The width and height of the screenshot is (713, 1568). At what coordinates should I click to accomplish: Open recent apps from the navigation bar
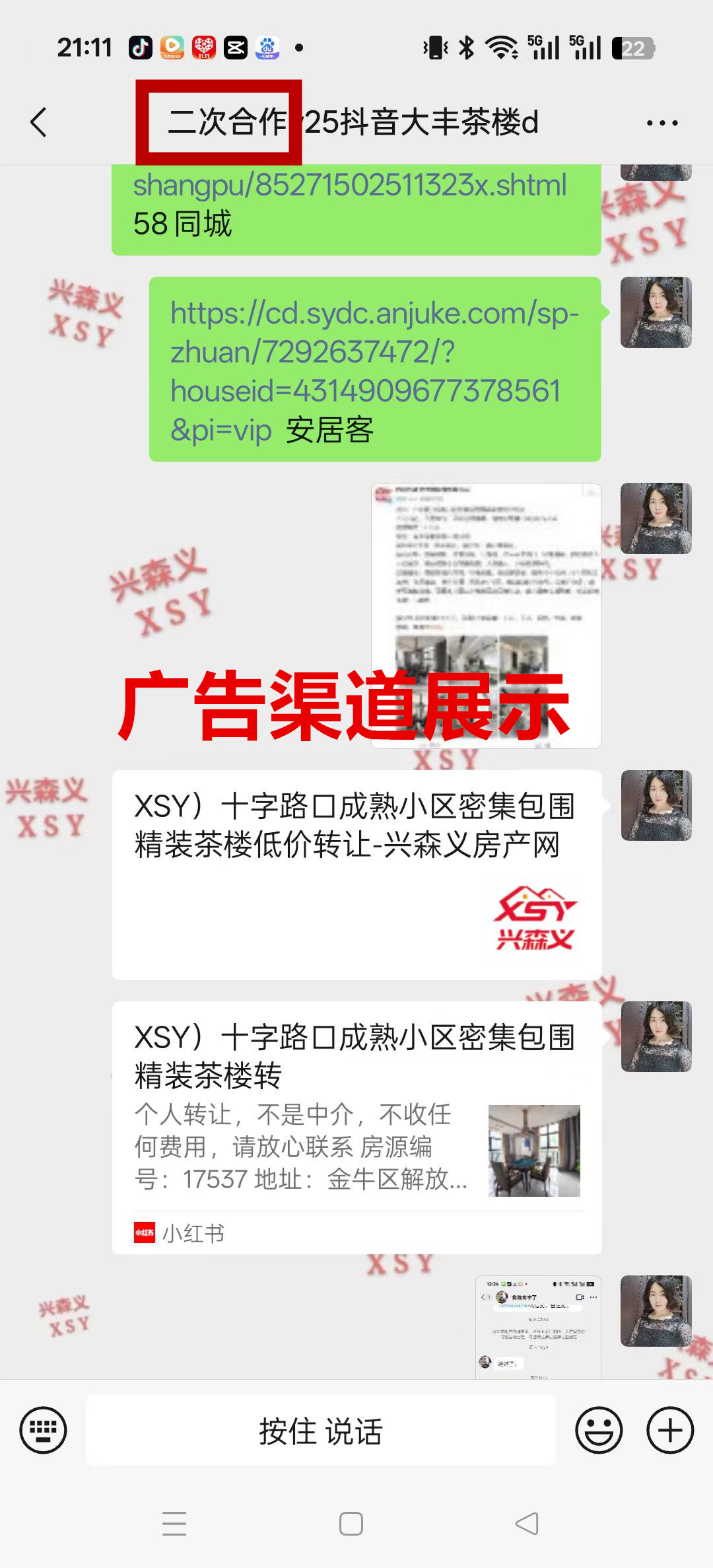click(174, 1524)
